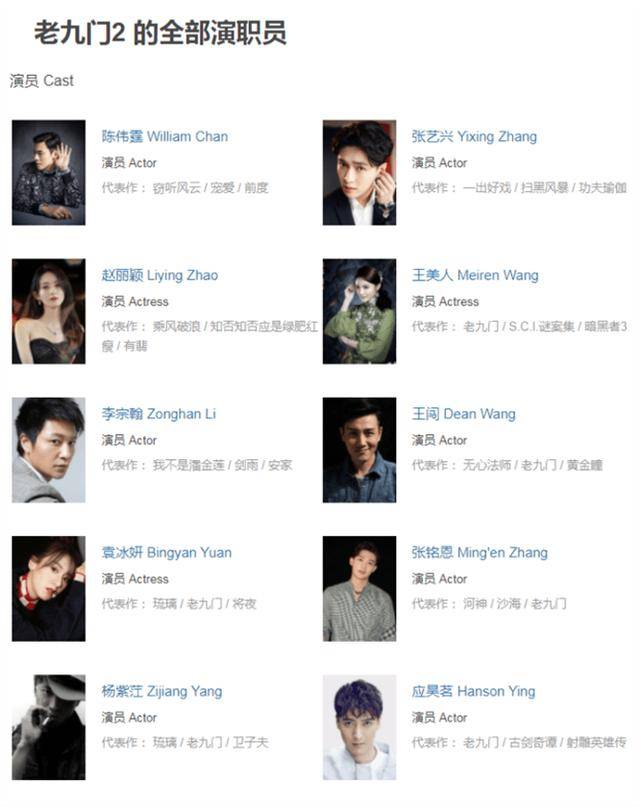Open Meiren Wang's actress page
This screenshot has height=807, width=640.
pos(475,276)
